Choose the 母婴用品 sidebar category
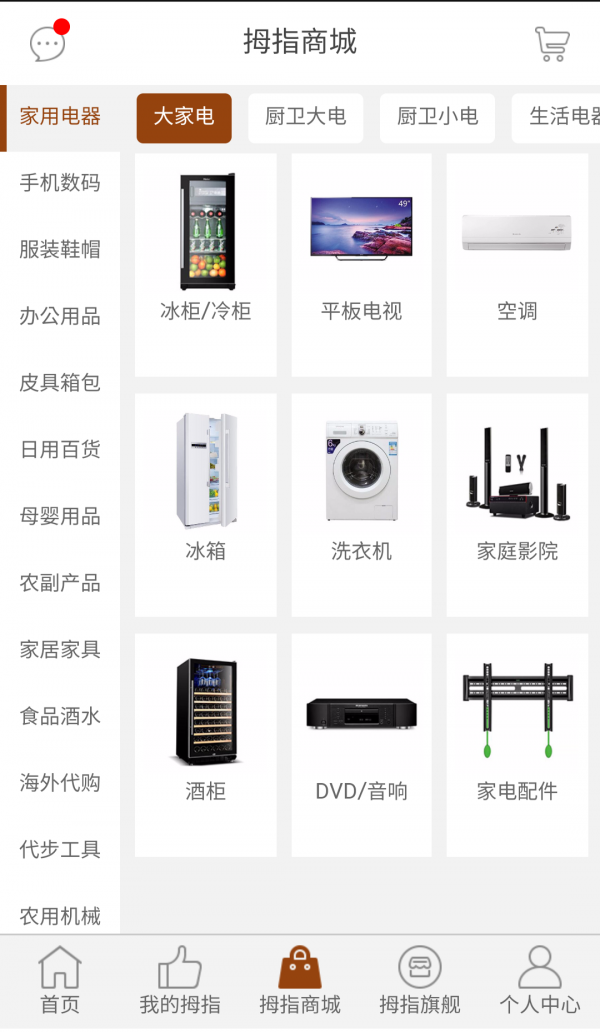The height and width of the screenshot is (1032, 600). pyautogui.click(x=60, y=516)
